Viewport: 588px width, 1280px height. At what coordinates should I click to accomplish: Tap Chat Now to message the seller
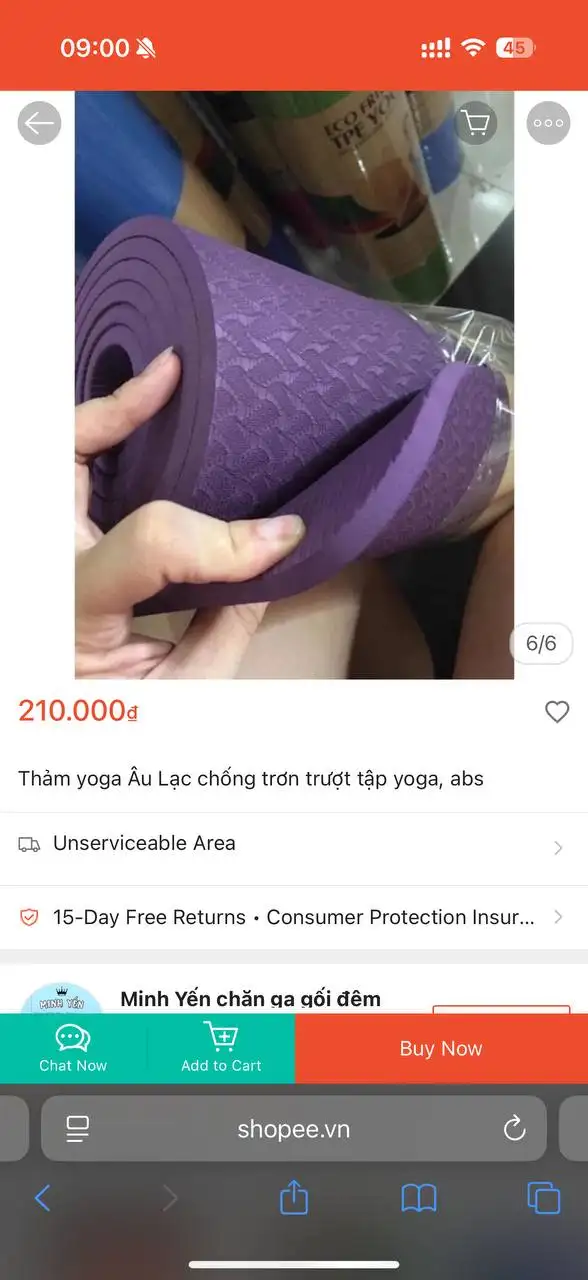tap(73, 1048)
